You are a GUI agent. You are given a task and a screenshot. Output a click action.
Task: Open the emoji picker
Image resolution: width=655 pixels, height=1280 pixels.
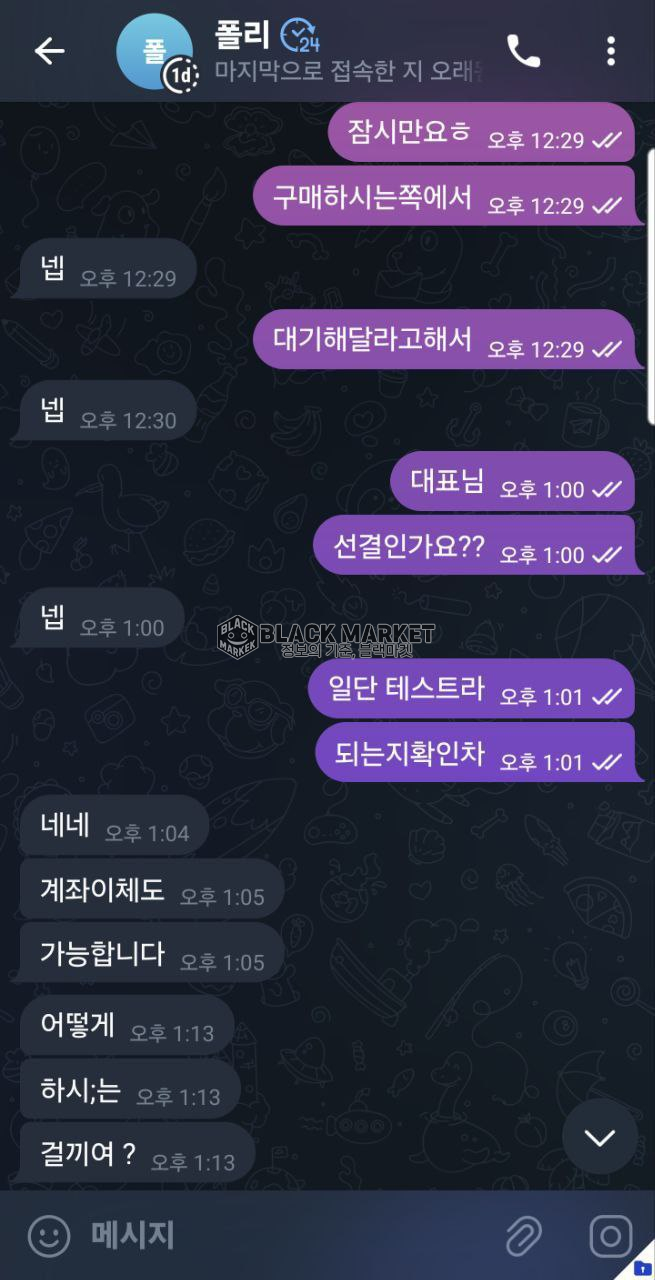(48, 1236)
